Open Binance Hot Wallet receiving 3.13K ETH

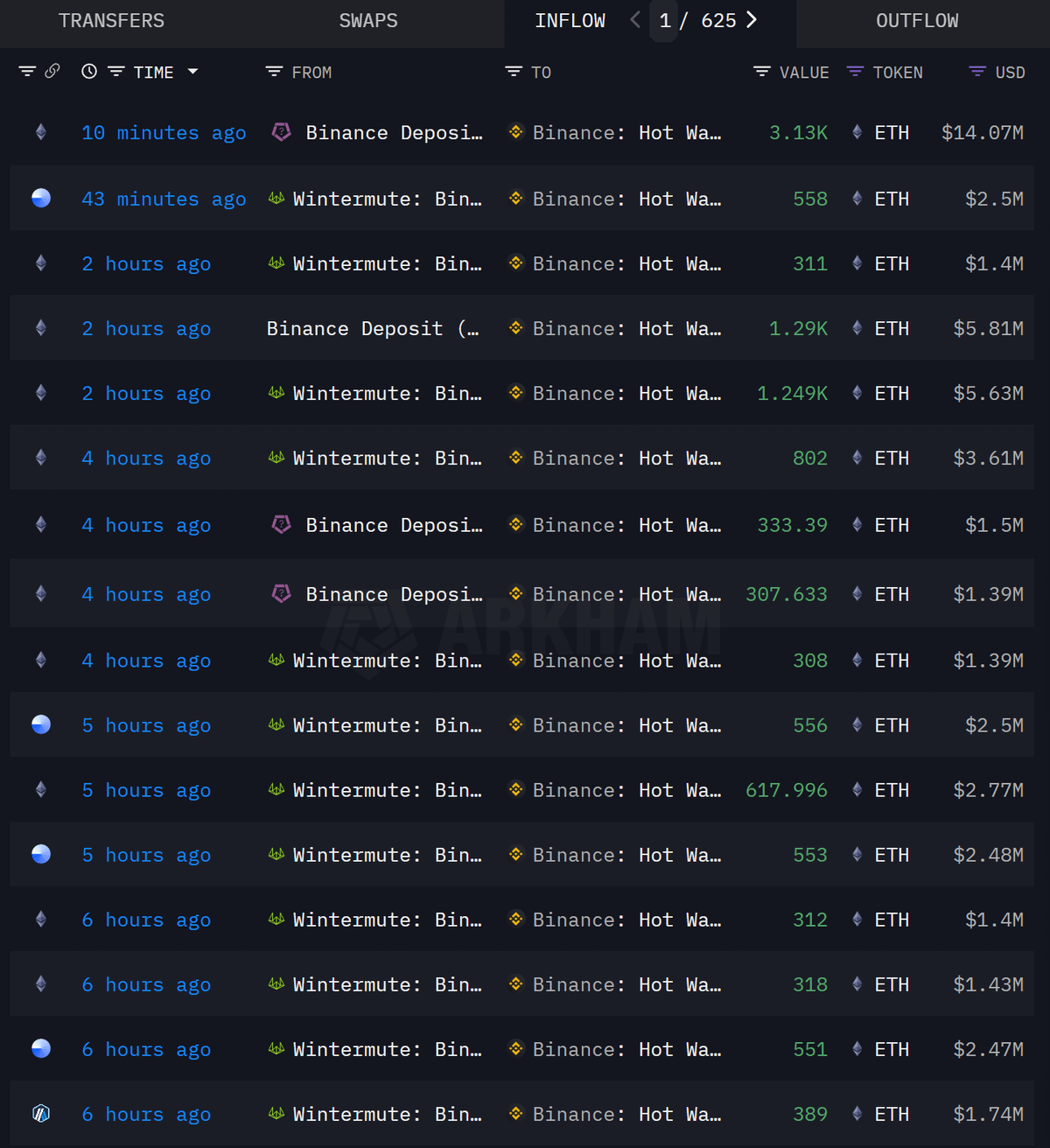click(x=626, y=133)
